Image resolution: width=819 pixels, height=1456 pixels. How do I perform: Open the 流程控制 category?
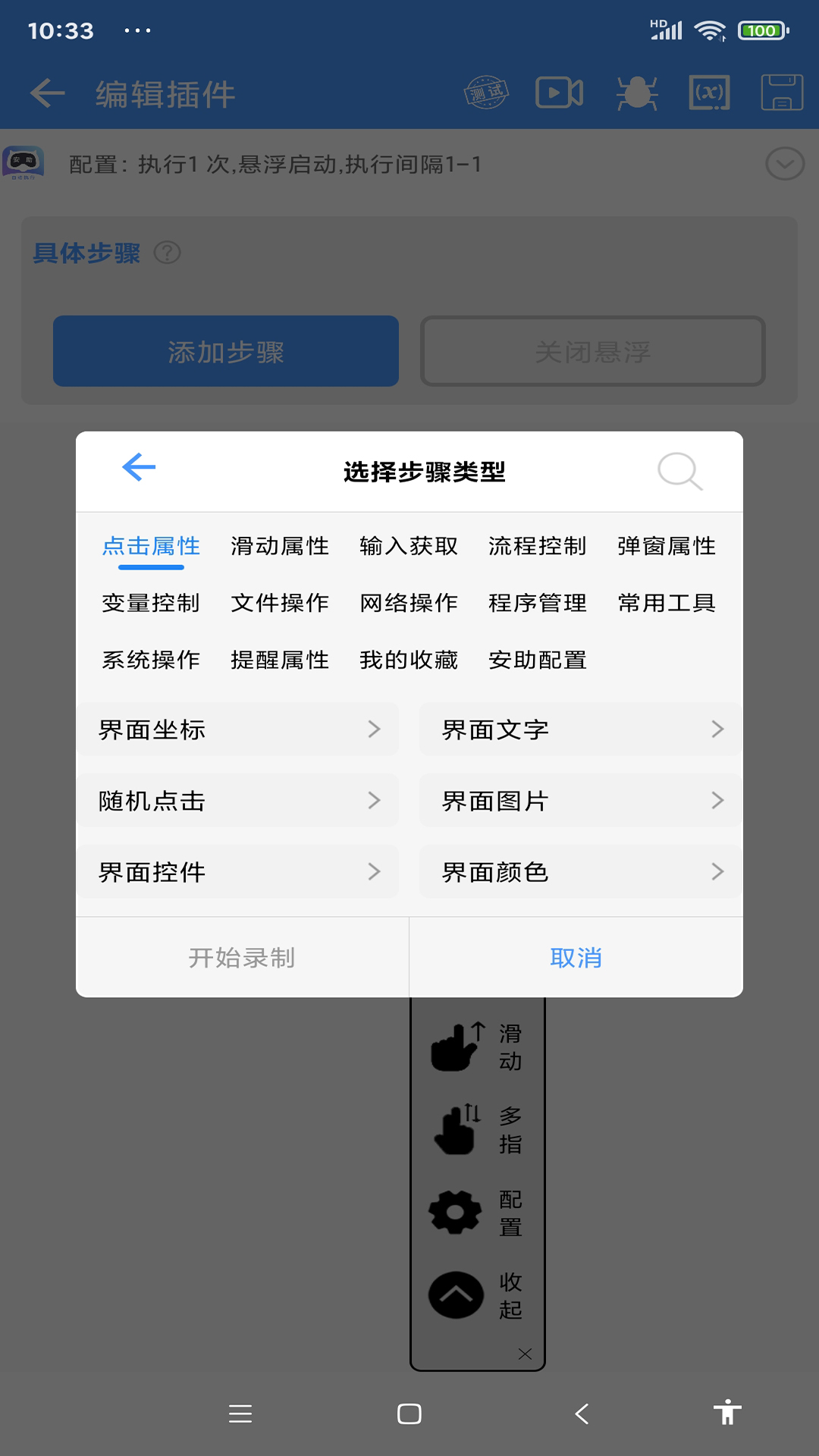(538, 546)
